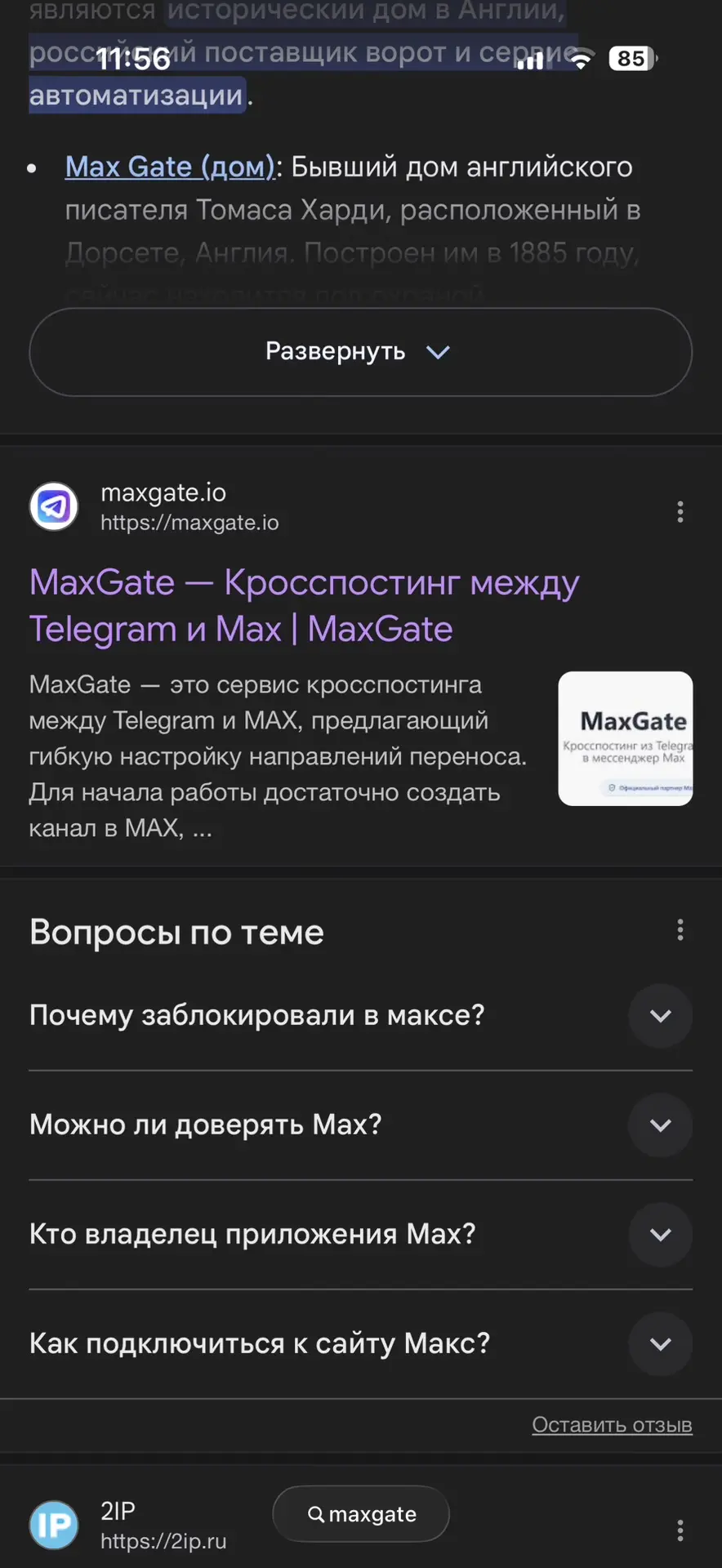This screenshot has height=1568, width=722.
Task: Tap the Оставить отзыв feedback link
Action: [612, 1425]
